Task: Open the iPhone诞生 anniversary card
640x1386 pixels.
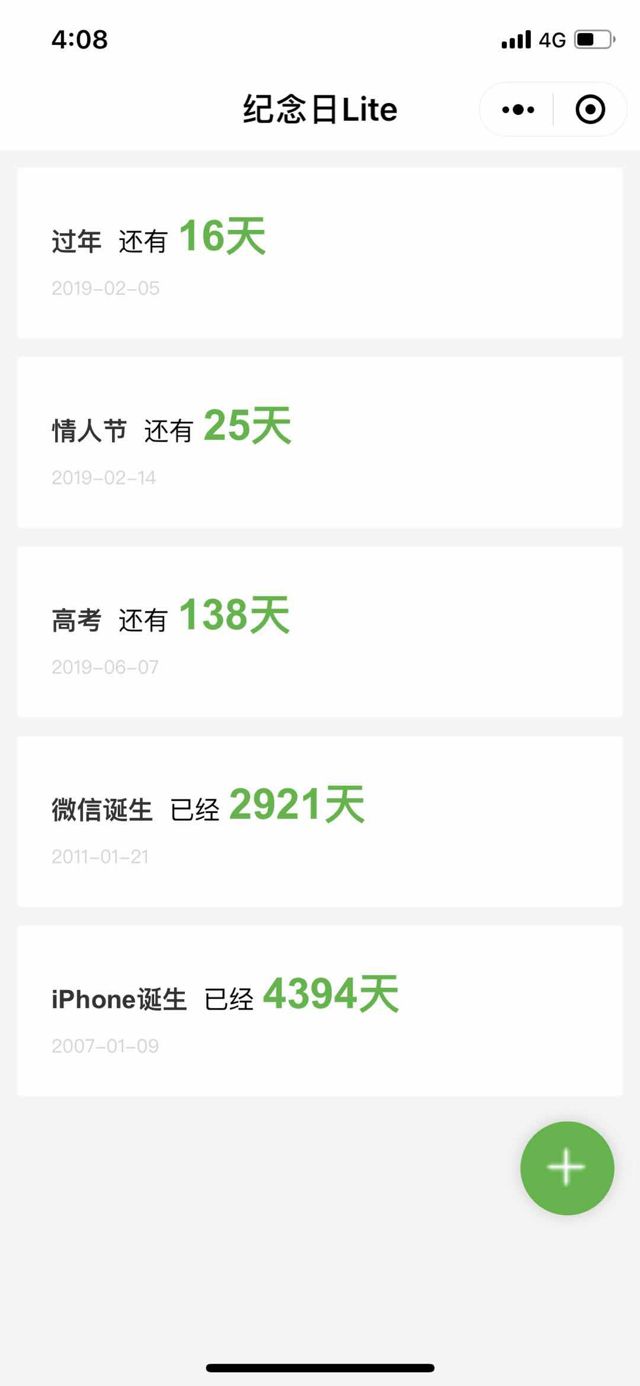Action: click(320, 1011)
